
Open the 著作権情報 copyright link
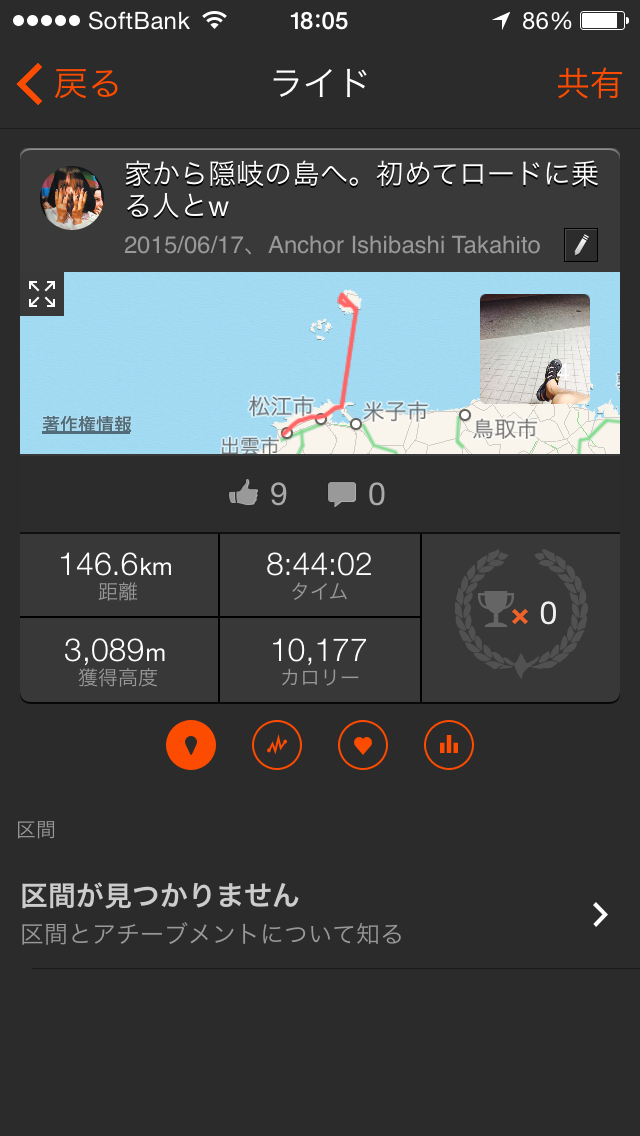[87, 425]
